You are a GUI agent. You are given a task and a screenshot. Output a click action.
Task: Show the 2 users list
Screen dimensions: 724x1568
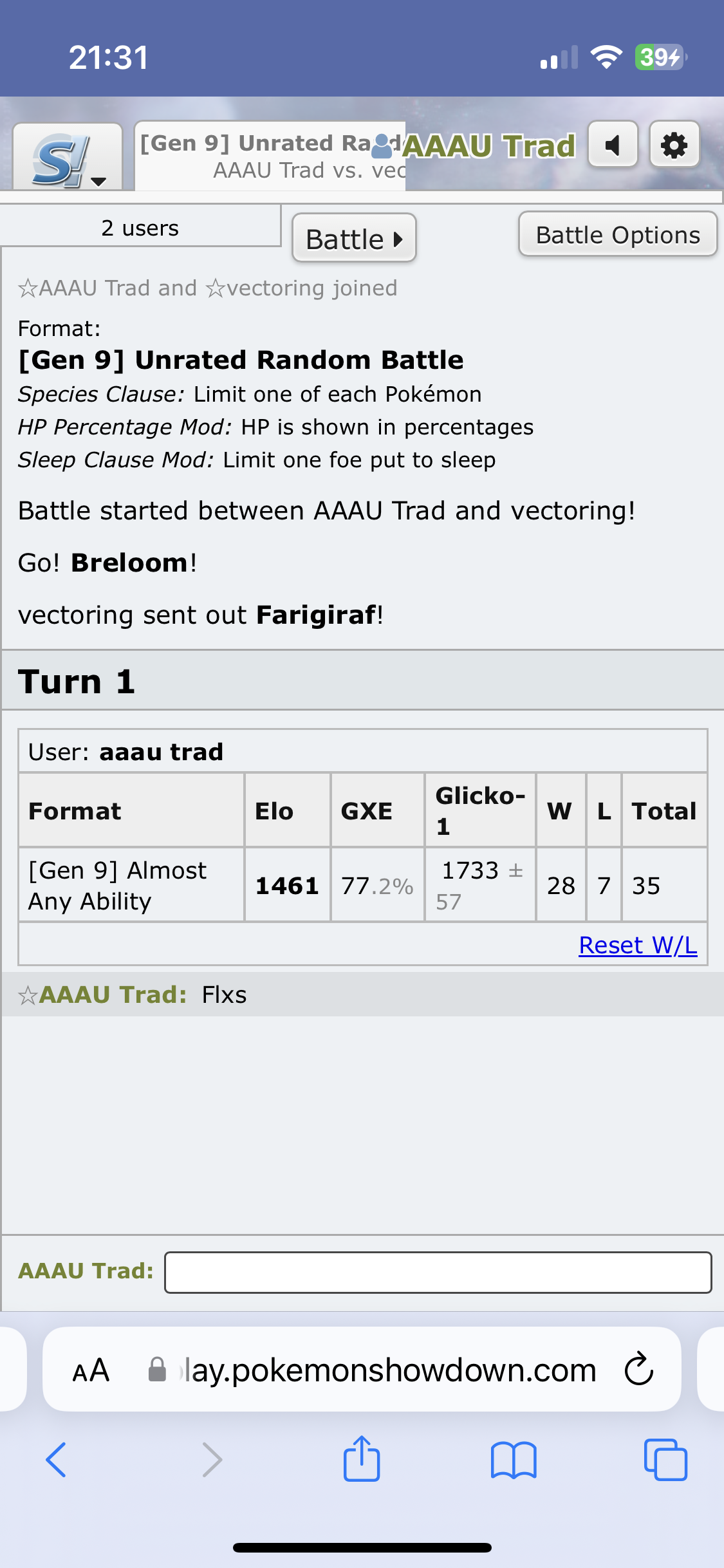(x=140, y=228)
